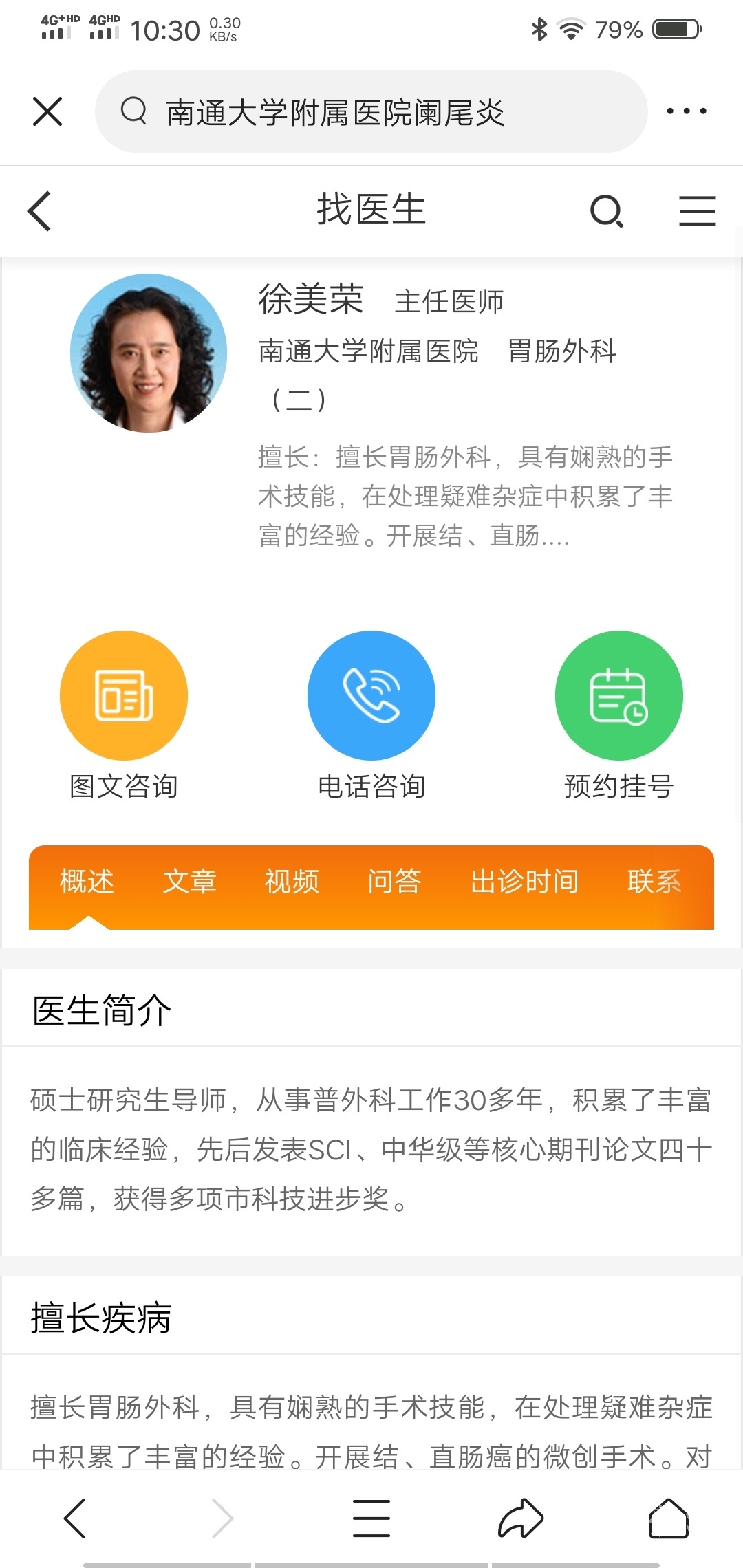
Task: Switch to the 文章 tab
Action: (190, 882)
